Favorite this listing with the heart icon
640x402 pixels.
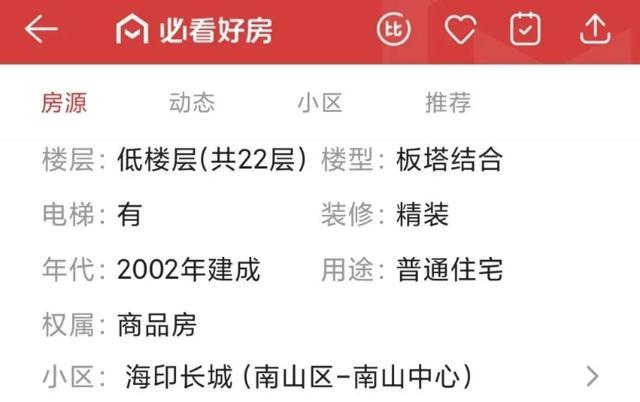tap(460, 31)
